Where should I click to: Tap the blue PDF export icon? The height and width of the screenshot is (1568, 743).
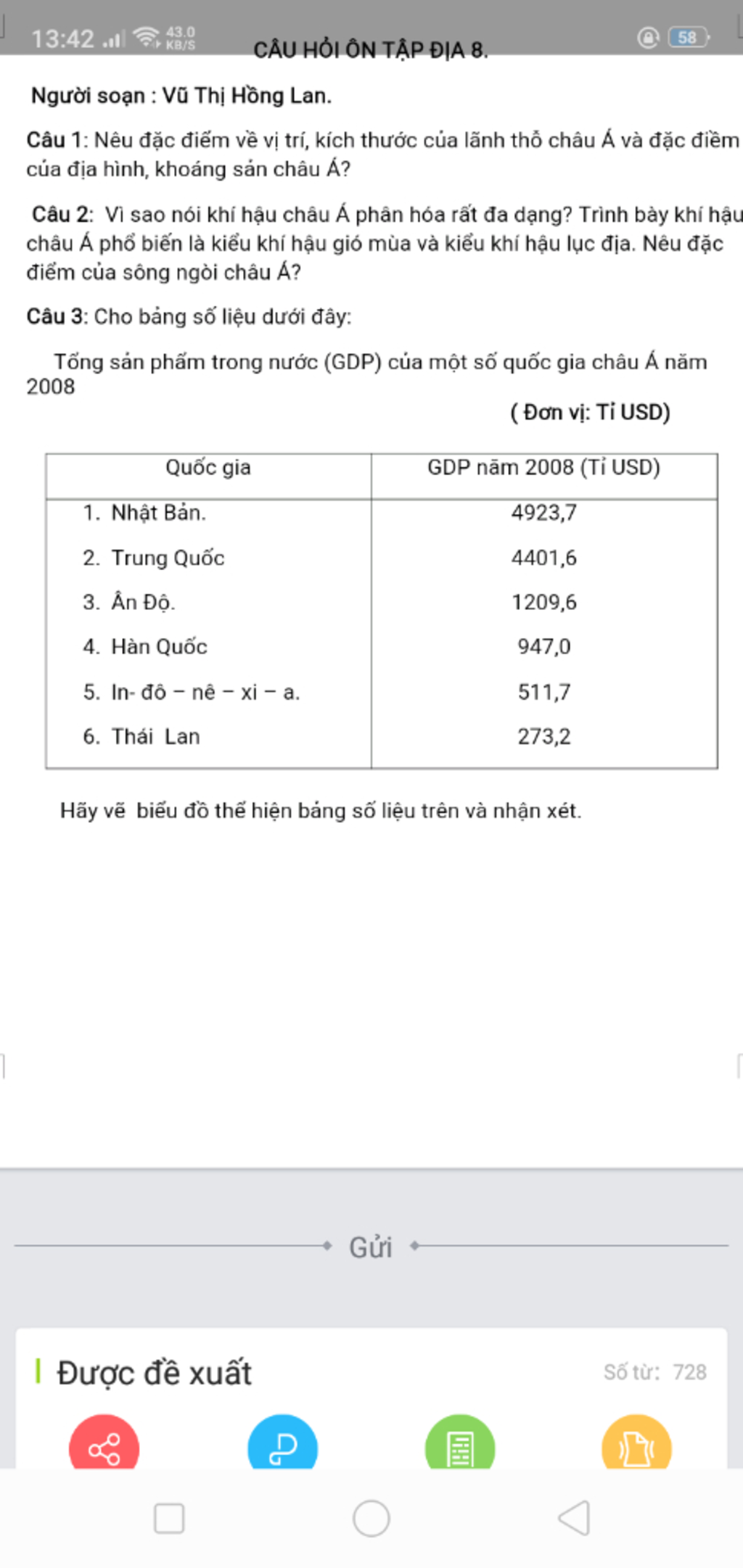pos(282,1443)
